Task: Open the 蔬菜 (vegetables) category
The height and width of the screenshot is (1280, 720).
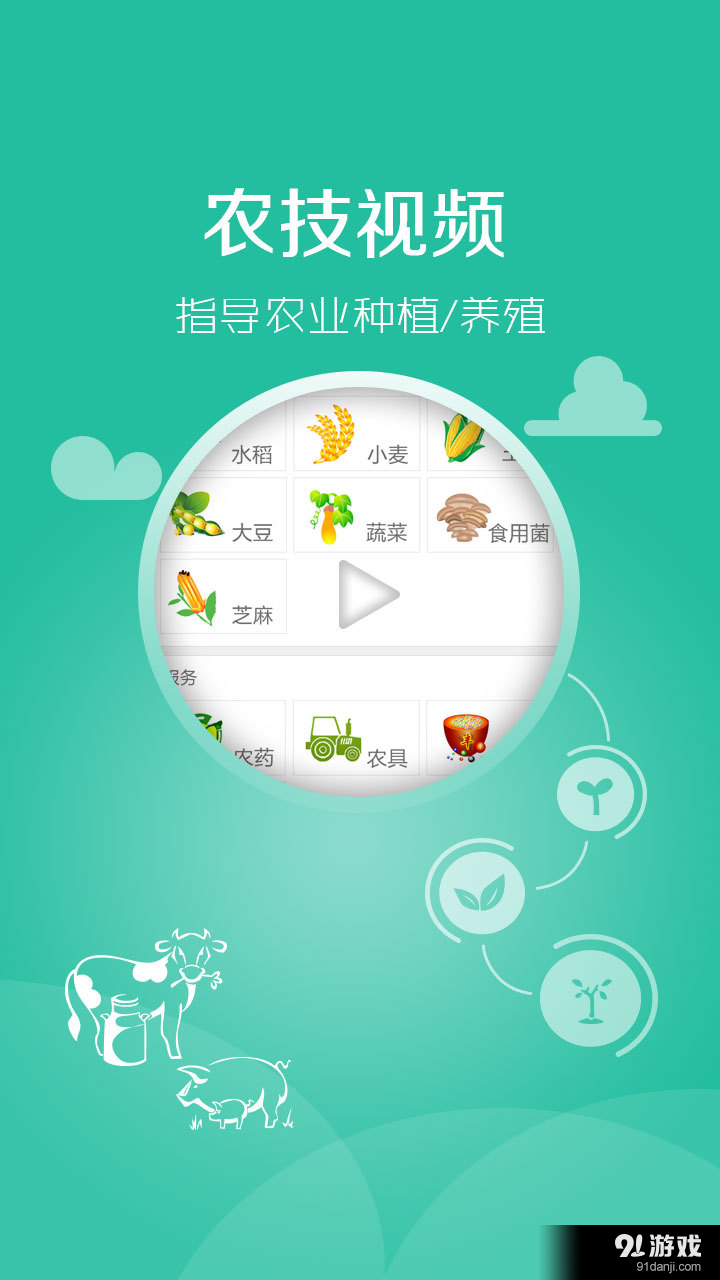Action: 330,515
